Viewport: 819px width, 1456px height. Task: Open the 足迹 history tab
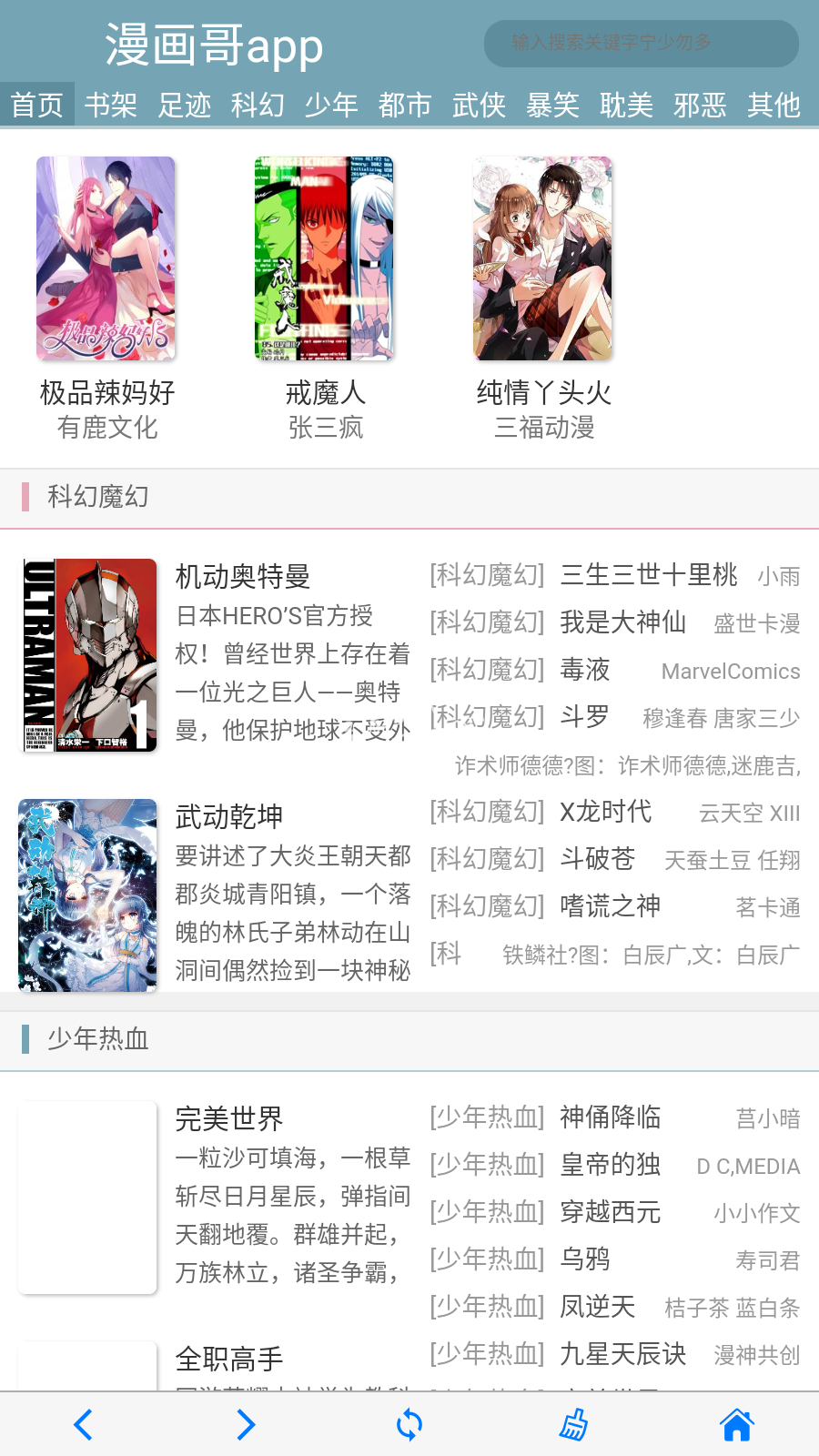click(185, 105)
